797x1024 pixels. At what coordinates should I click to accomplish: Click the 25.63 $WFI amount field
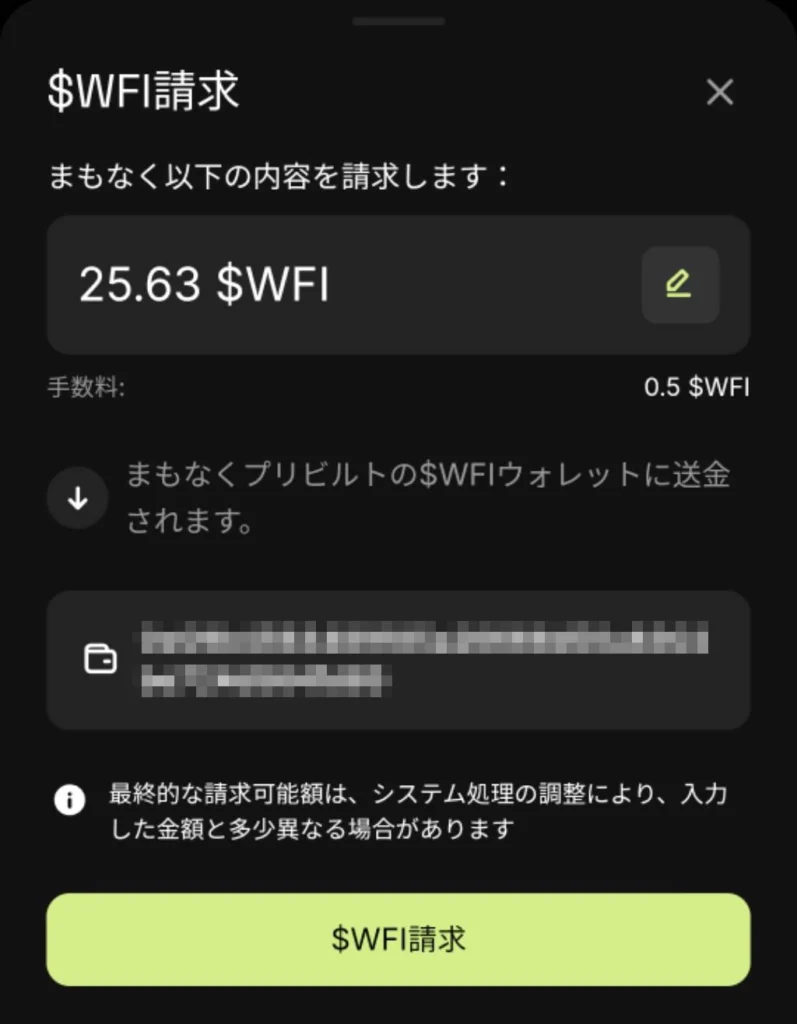click(x=300, y=284)
